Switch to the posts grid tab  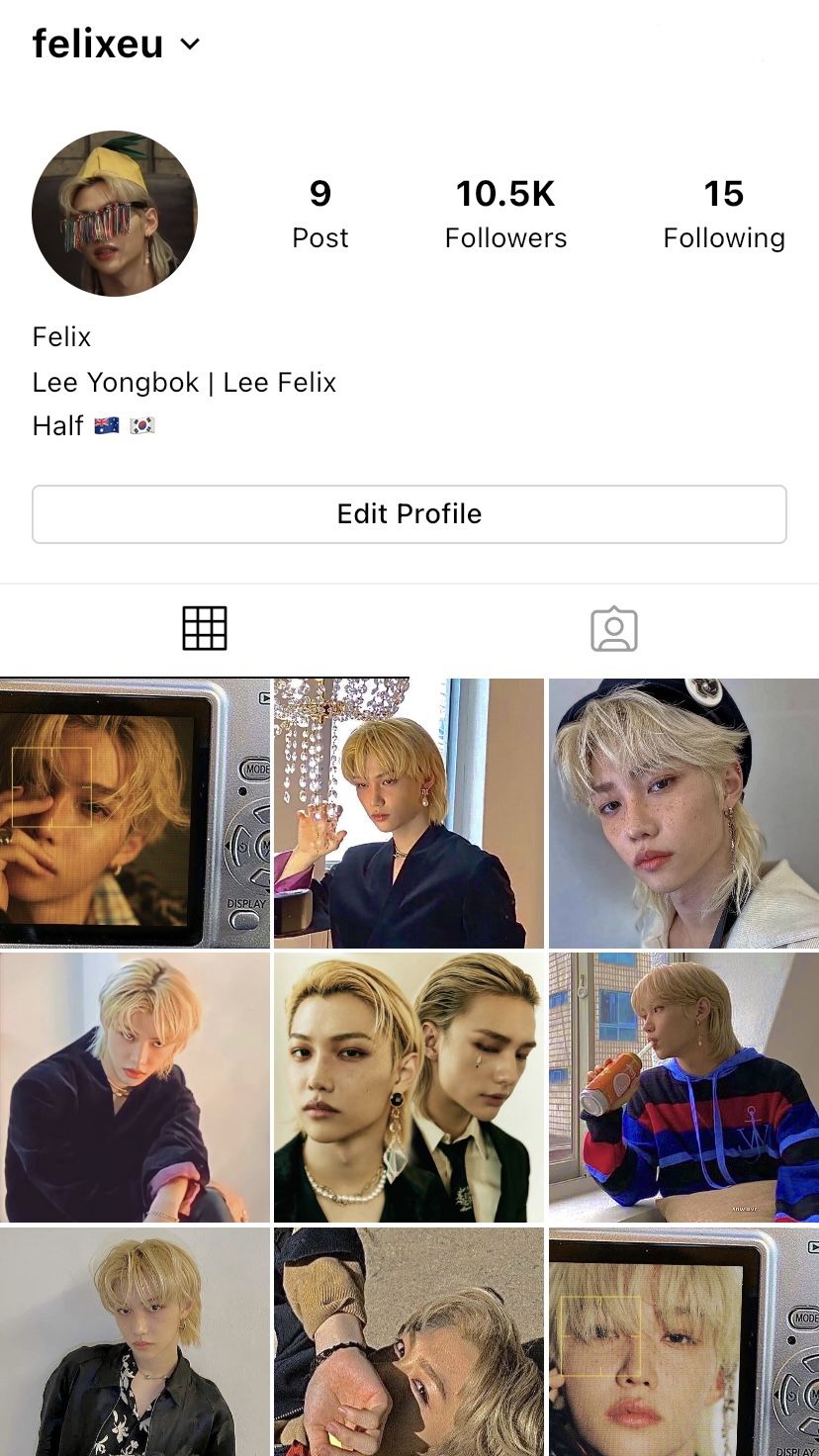(205, 629)
